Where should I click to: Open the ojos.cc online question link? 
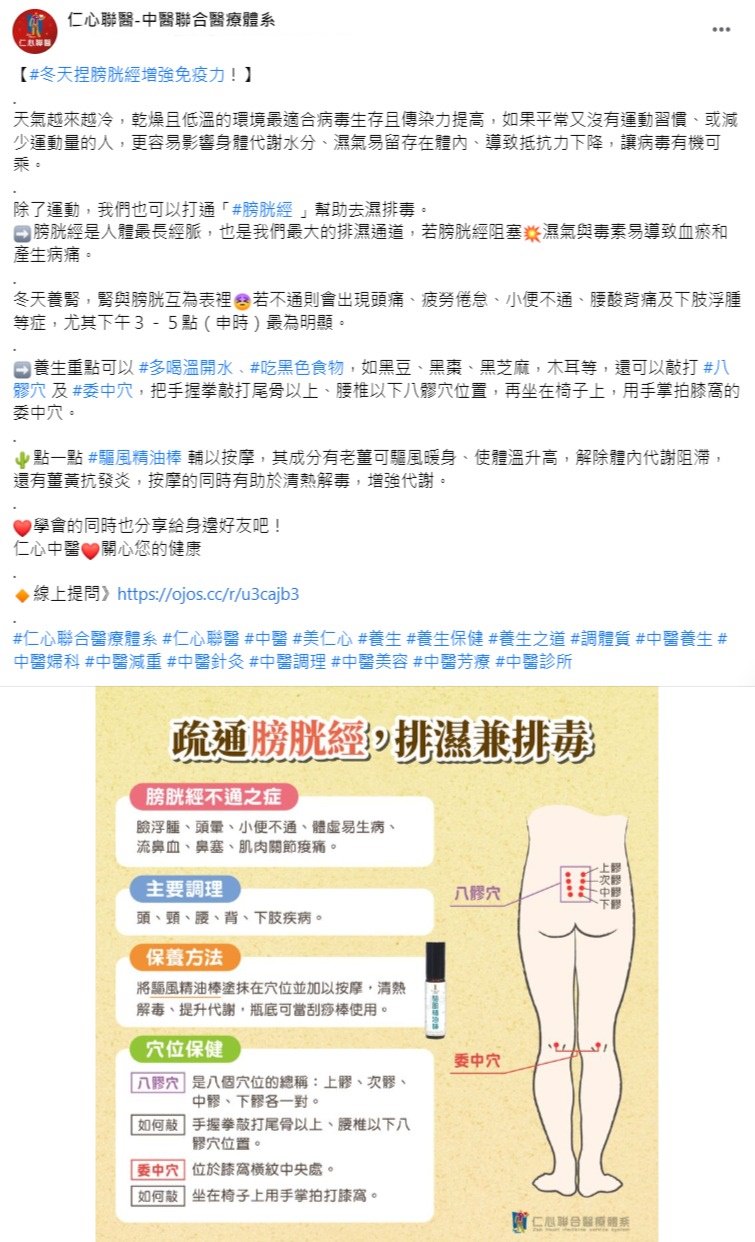(x=208, y=594)
